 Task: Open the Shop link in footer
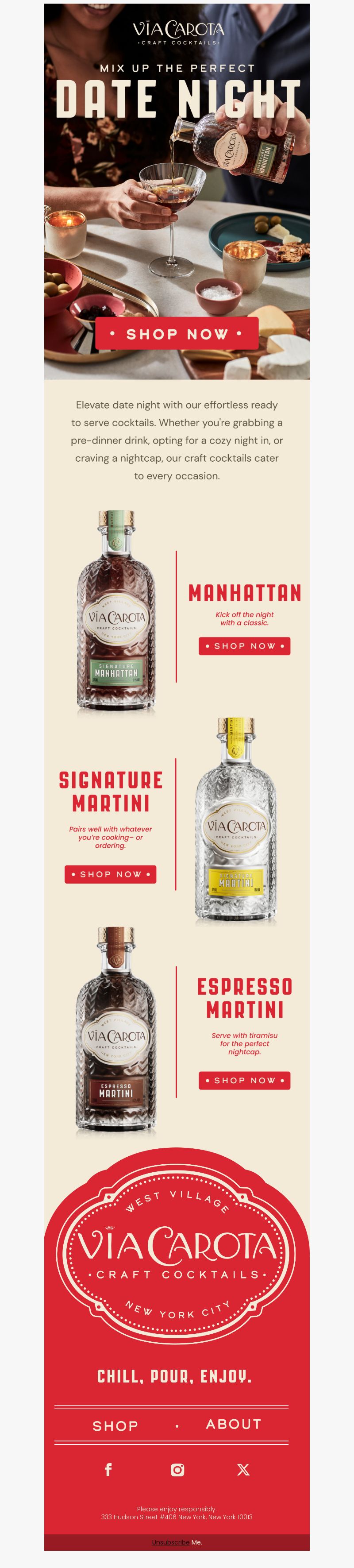point(115,1426)
